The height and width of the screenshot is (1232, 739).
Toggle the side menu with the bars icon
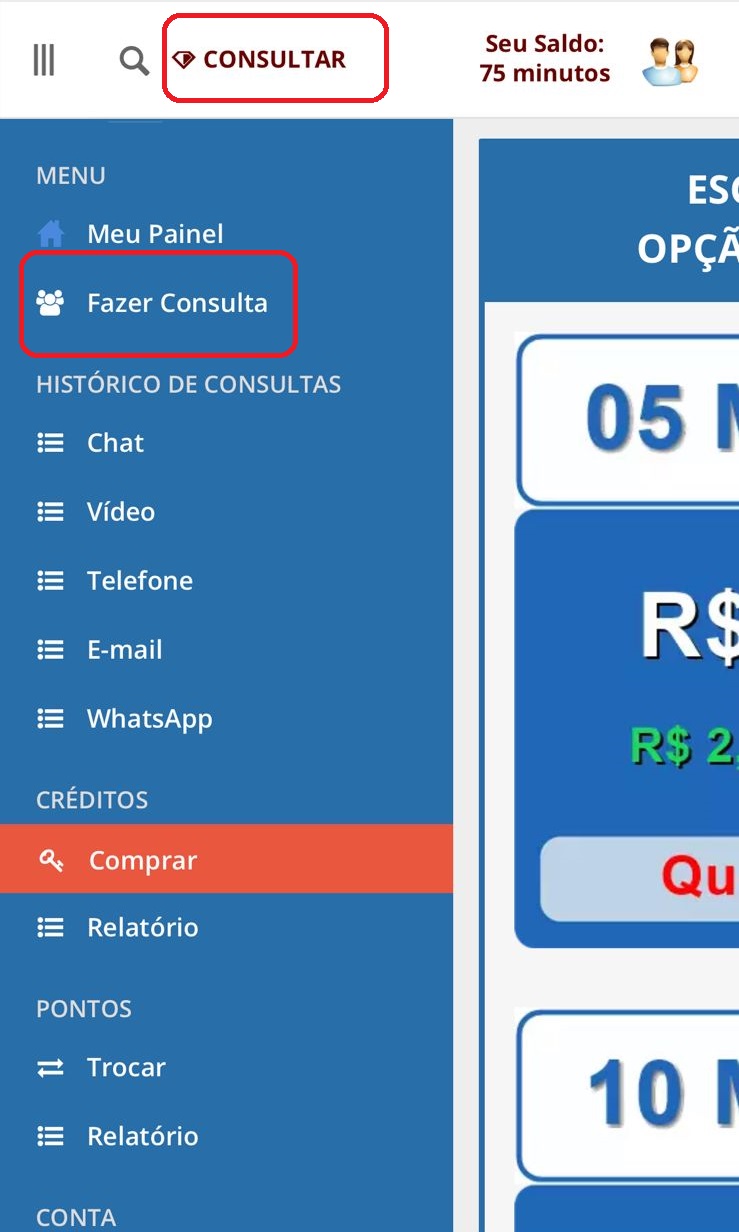coord(43,60)
